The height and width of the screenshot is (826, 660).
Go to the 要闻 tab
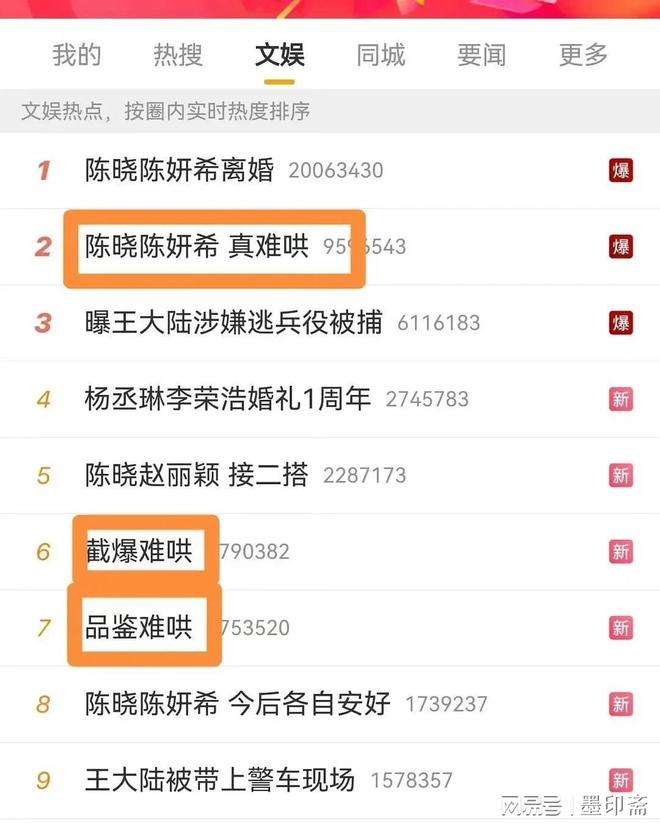coord(481,55)
